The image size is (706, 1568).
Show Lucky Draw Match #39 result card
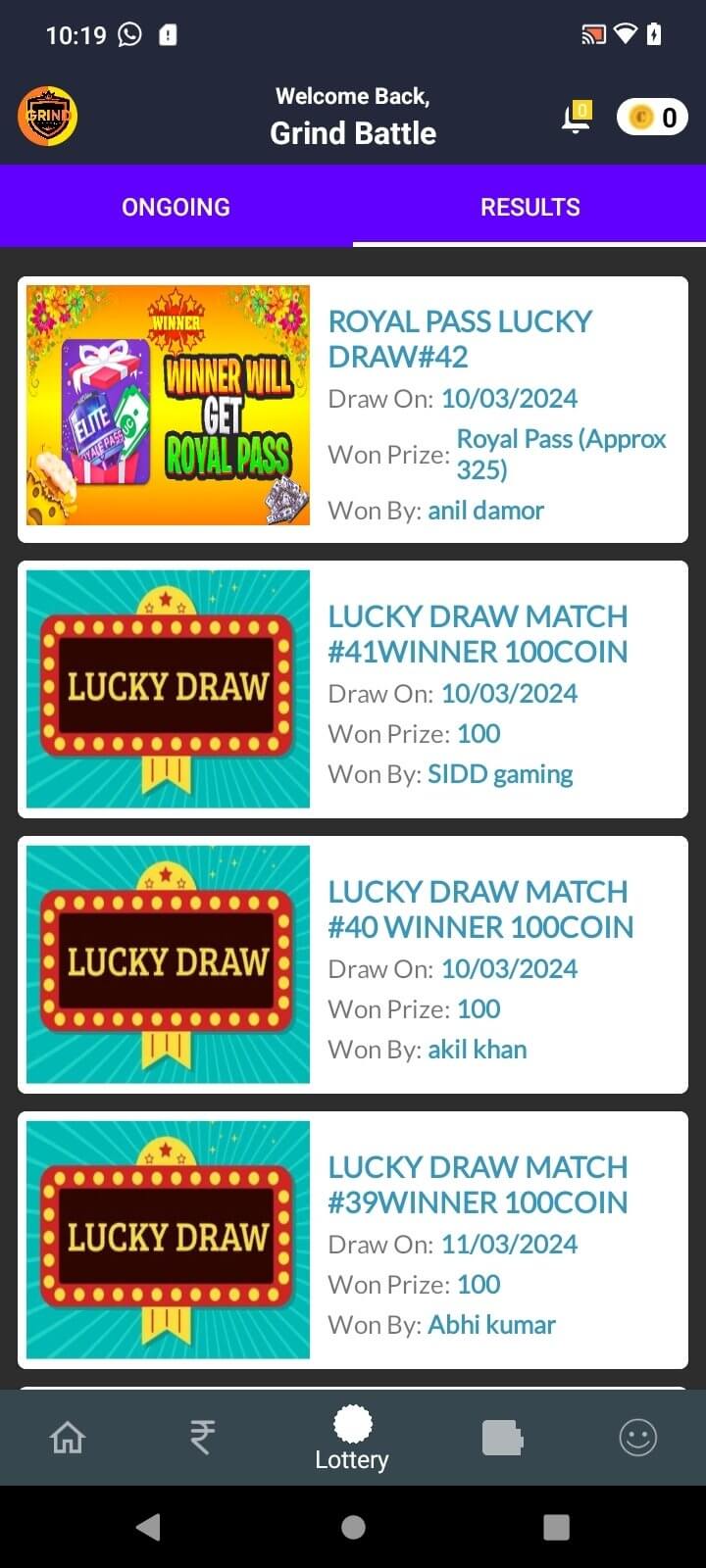353,1240
